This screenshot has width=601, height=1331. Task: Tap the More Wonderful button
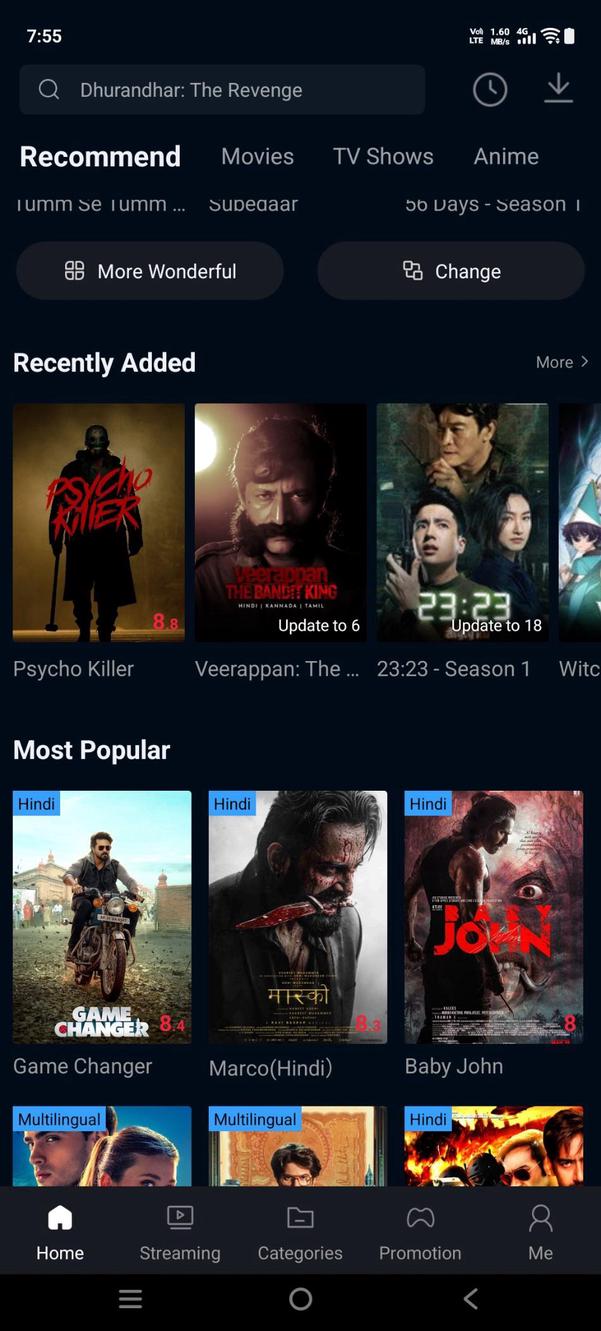(150, 271)
